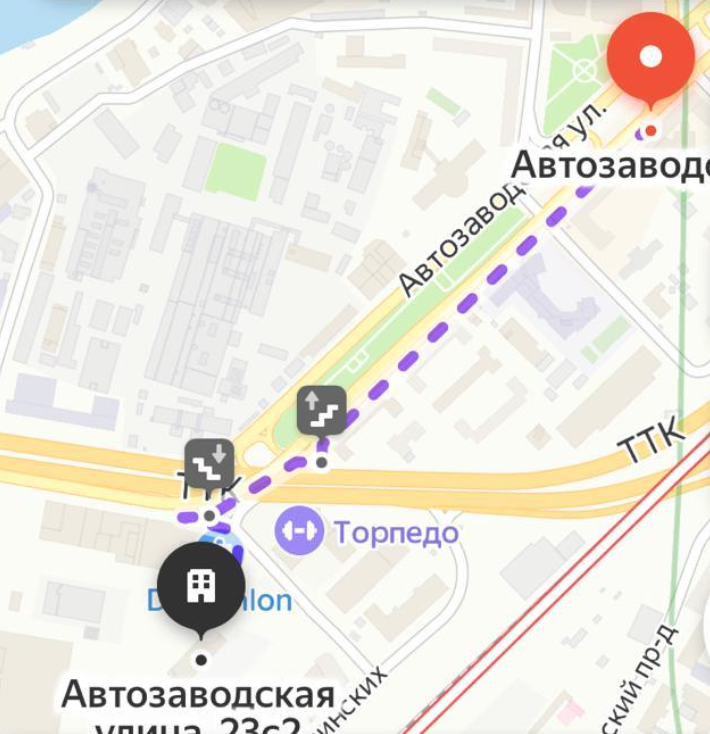The image size is (710, 734).
Task: Tap the stairs-up icon on the route
Action: click(x=322, y=410)
